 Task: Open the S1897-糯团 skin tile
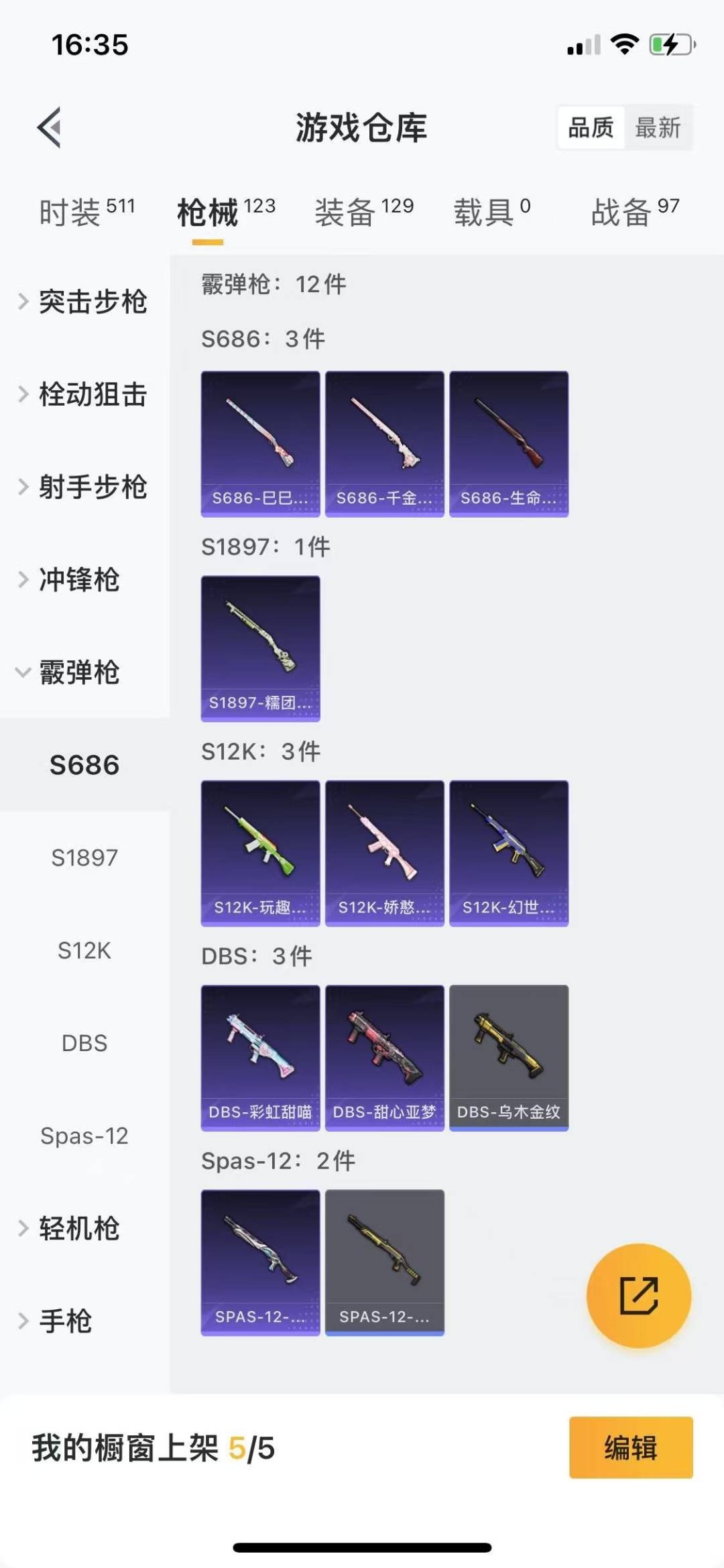pyautogui.click(x=261, y=648)
